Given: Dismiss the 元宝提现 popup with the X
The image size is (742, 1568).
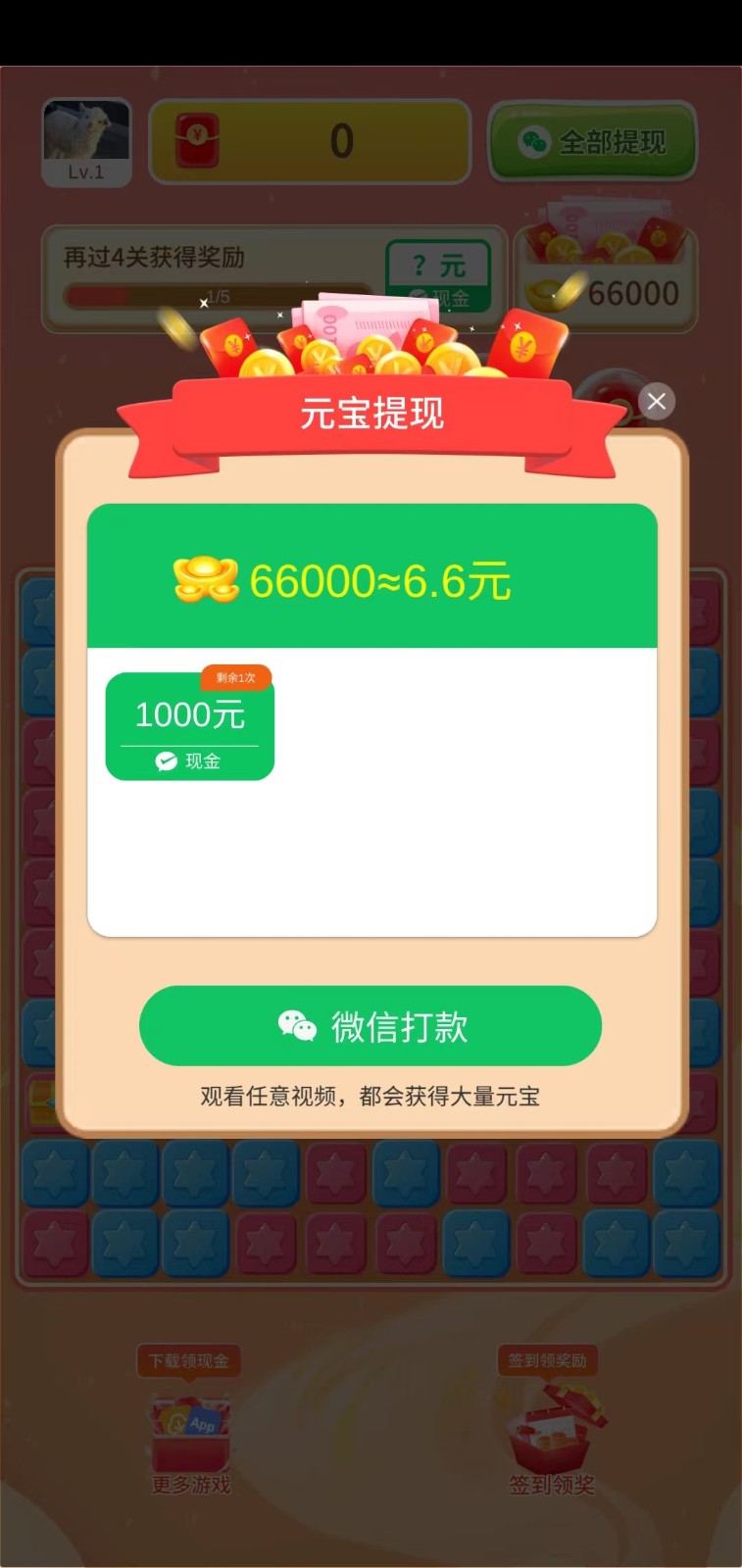Looking at the screenshot, I should pos(656,401).
